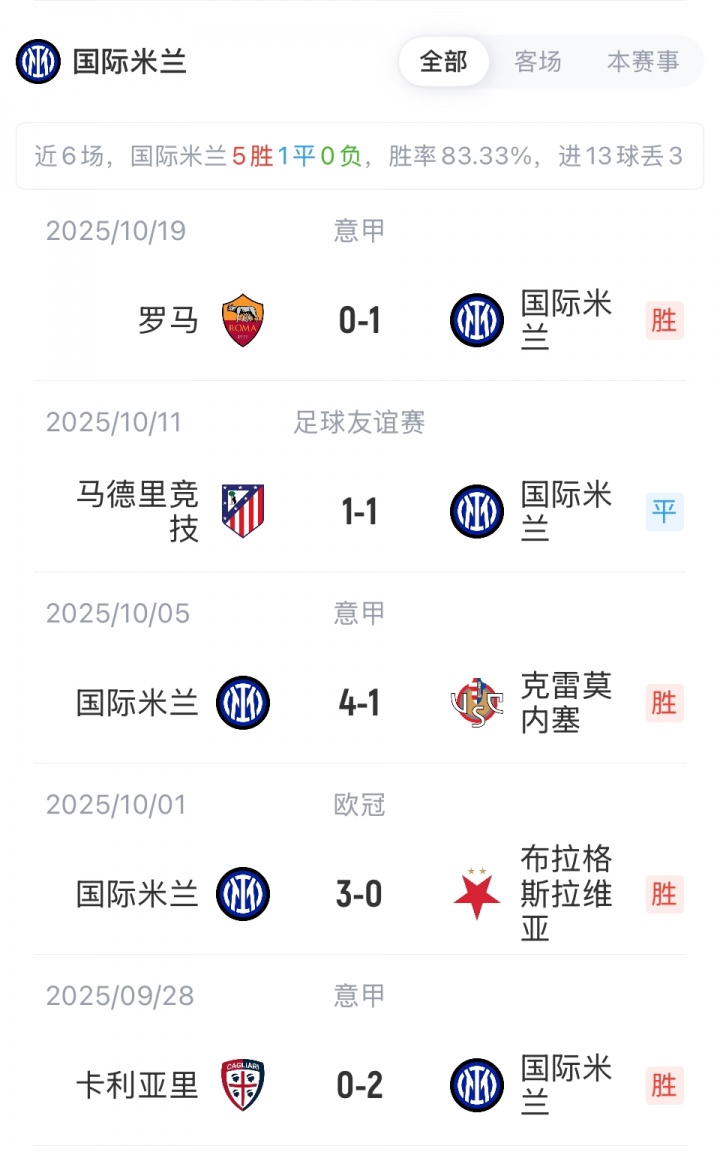View the 卡利亚里 0-2 match details
Screen dimensions: 720x1152
(x=360, y=1085)
